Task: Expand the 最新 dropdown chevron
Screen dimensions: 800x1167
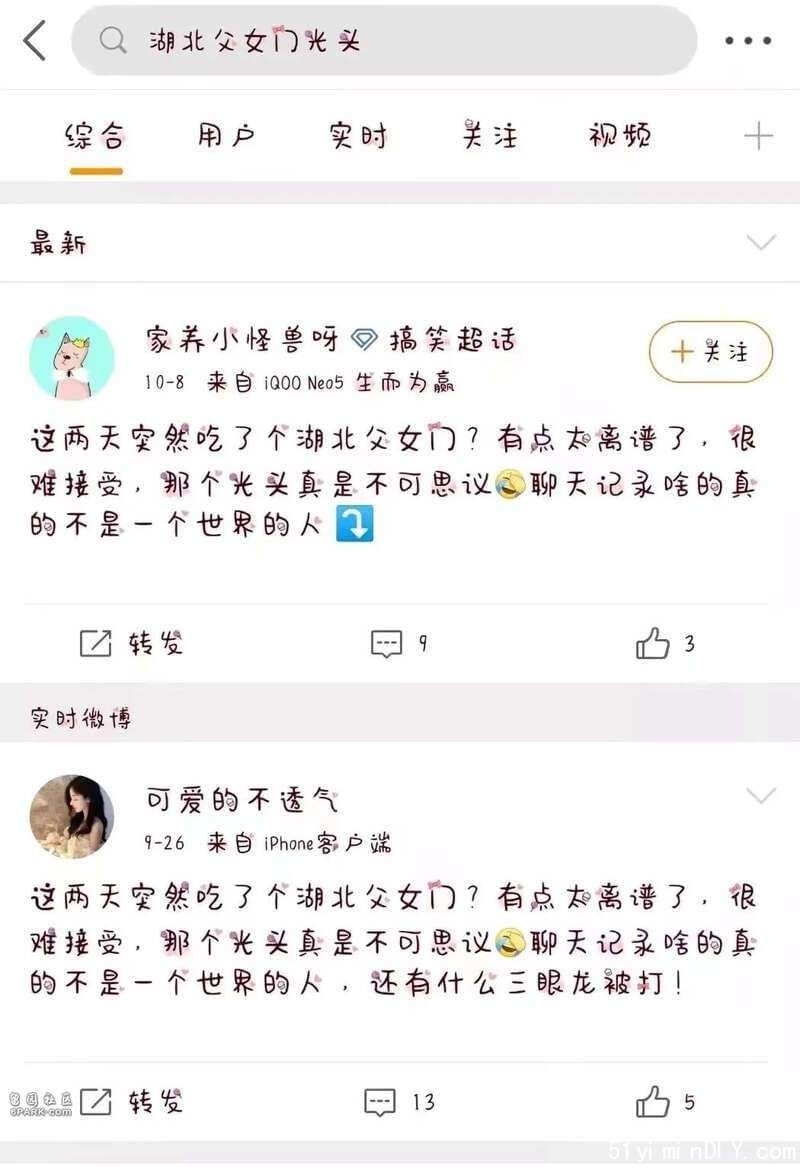Action: (761, 242)
